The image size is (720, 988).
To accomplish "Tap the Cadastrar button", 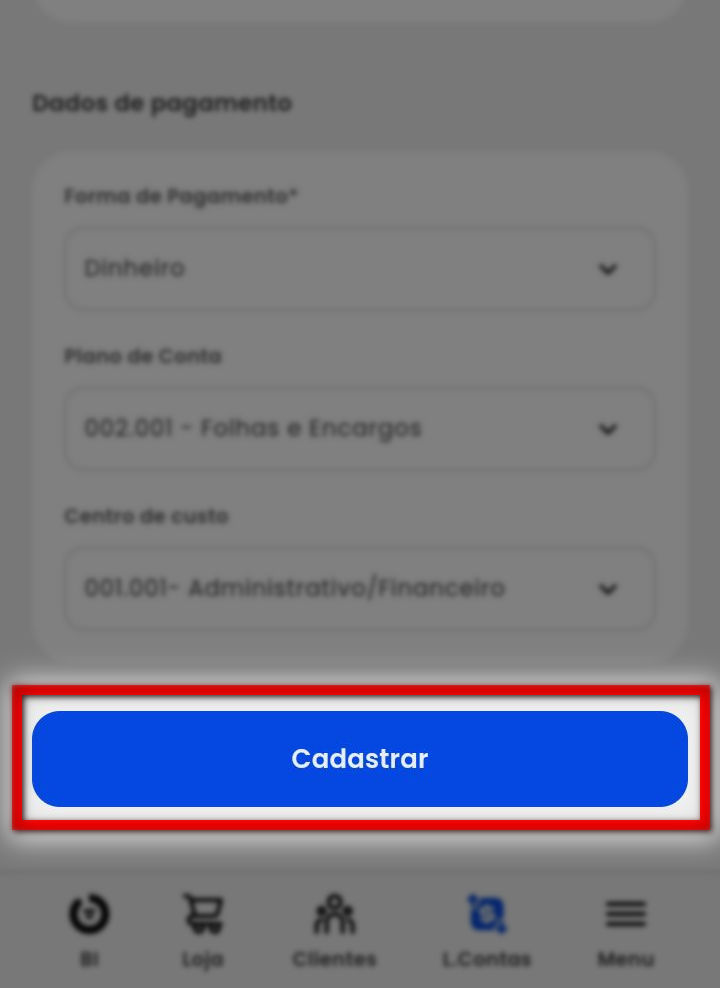I will [x=360, y=758].
